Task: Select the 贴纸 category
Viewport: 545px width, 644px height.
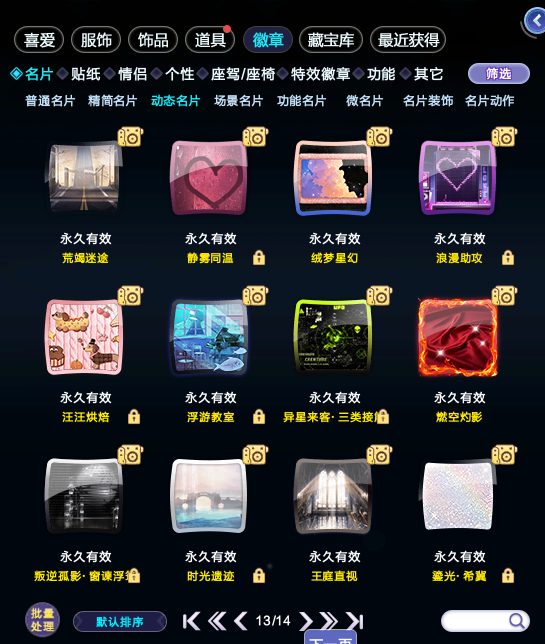Action: click(85, 74)
